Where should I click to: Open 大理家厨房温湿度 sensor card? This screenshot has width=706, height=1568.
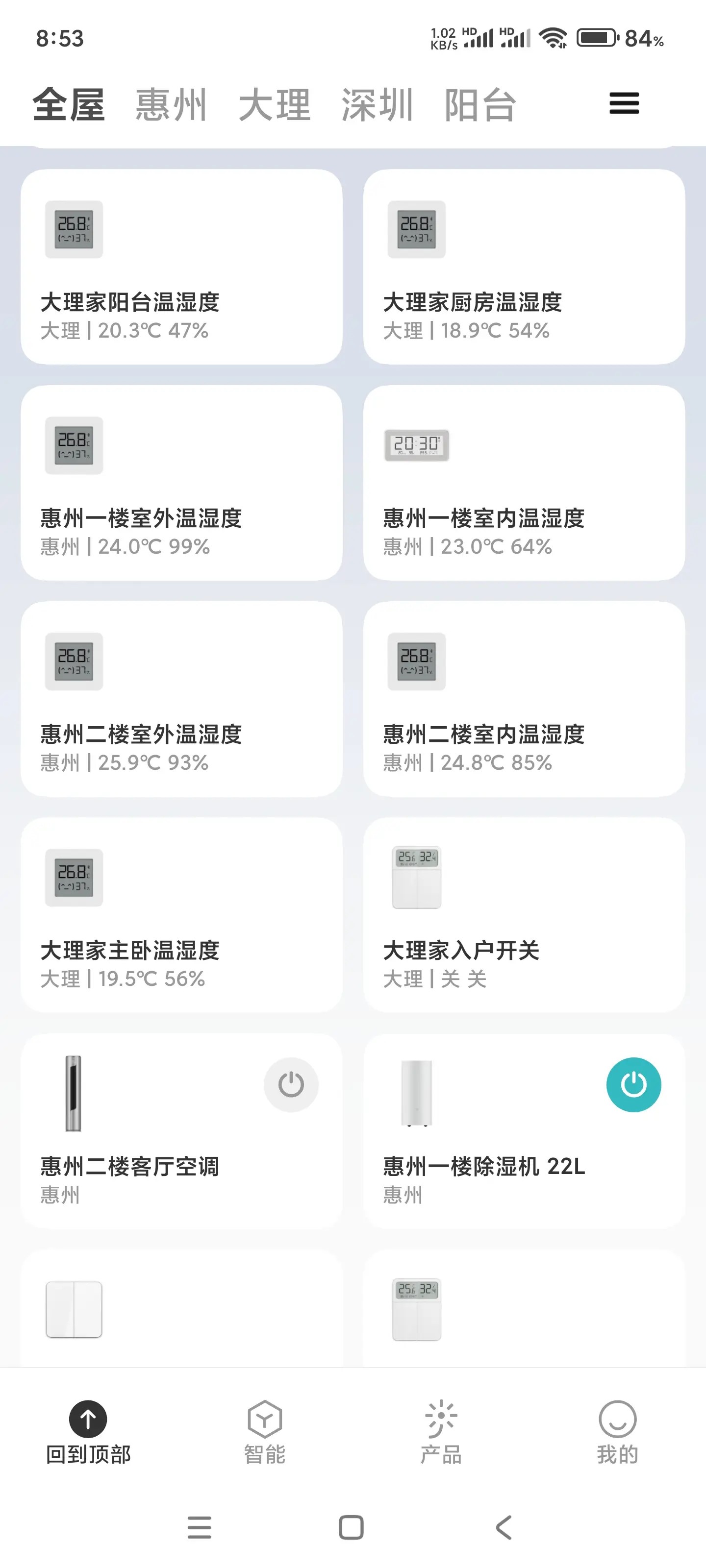tap(524, 267)
